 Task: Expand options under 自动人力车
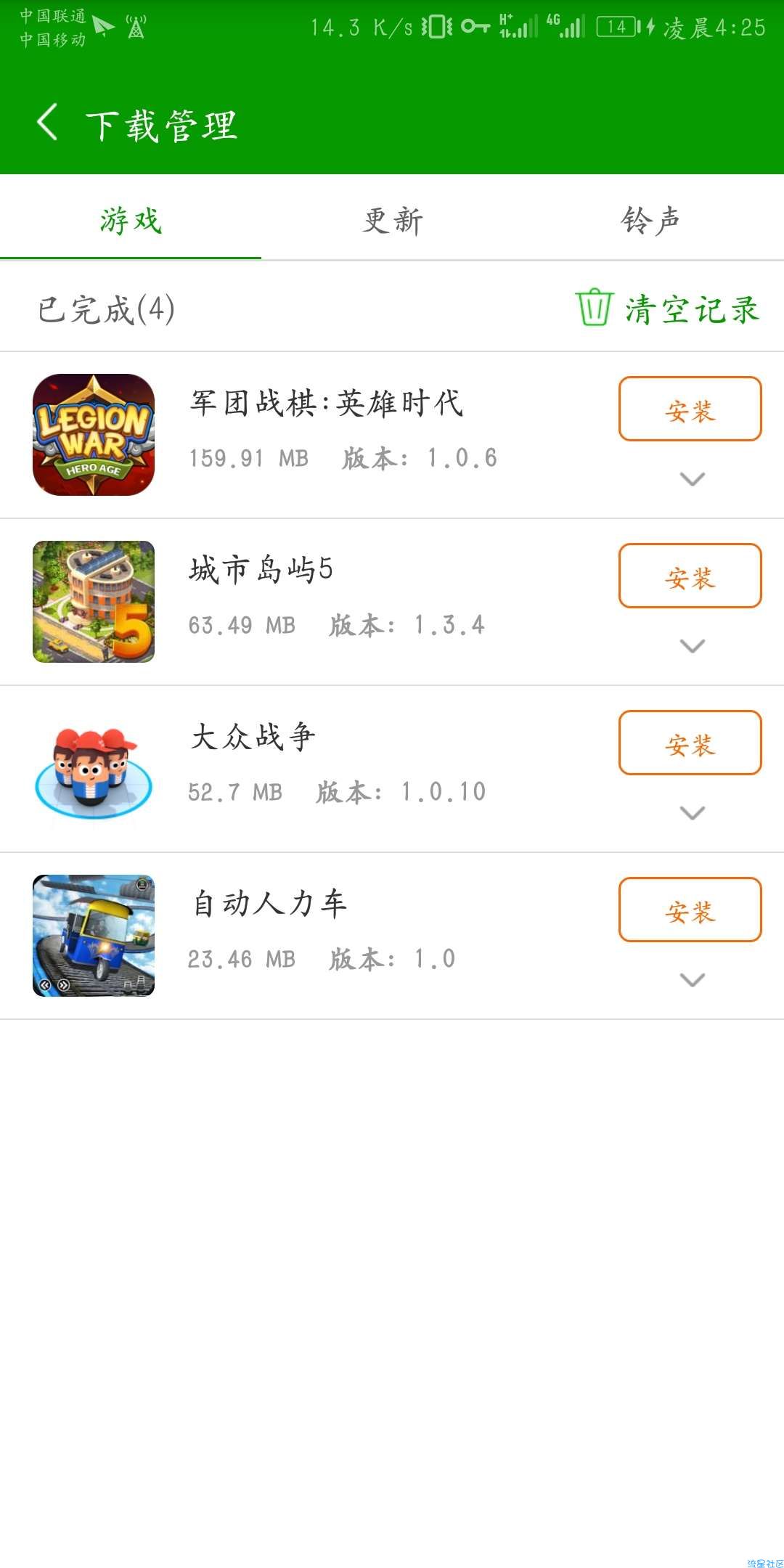[x=692, y=980]
